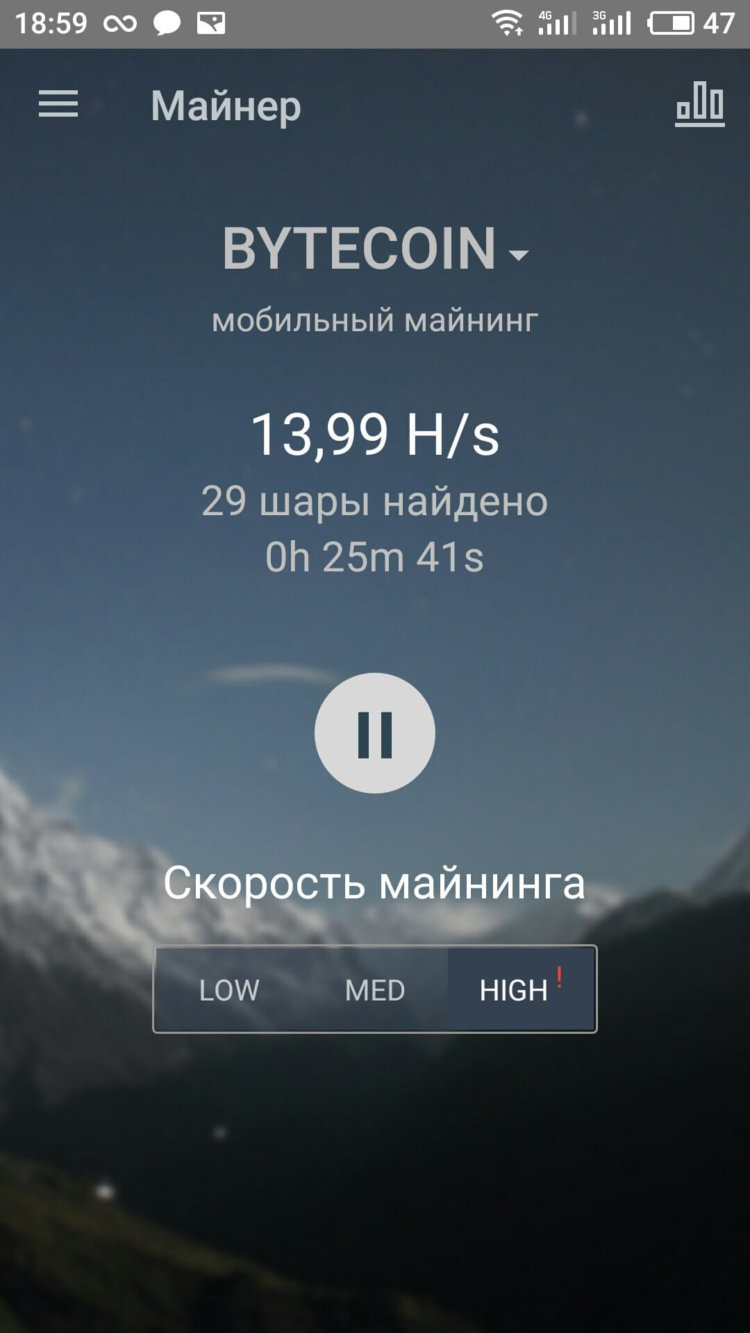Open the Майнер screen title
This screenshot has height=1333, width=750.
coord(226,105)
